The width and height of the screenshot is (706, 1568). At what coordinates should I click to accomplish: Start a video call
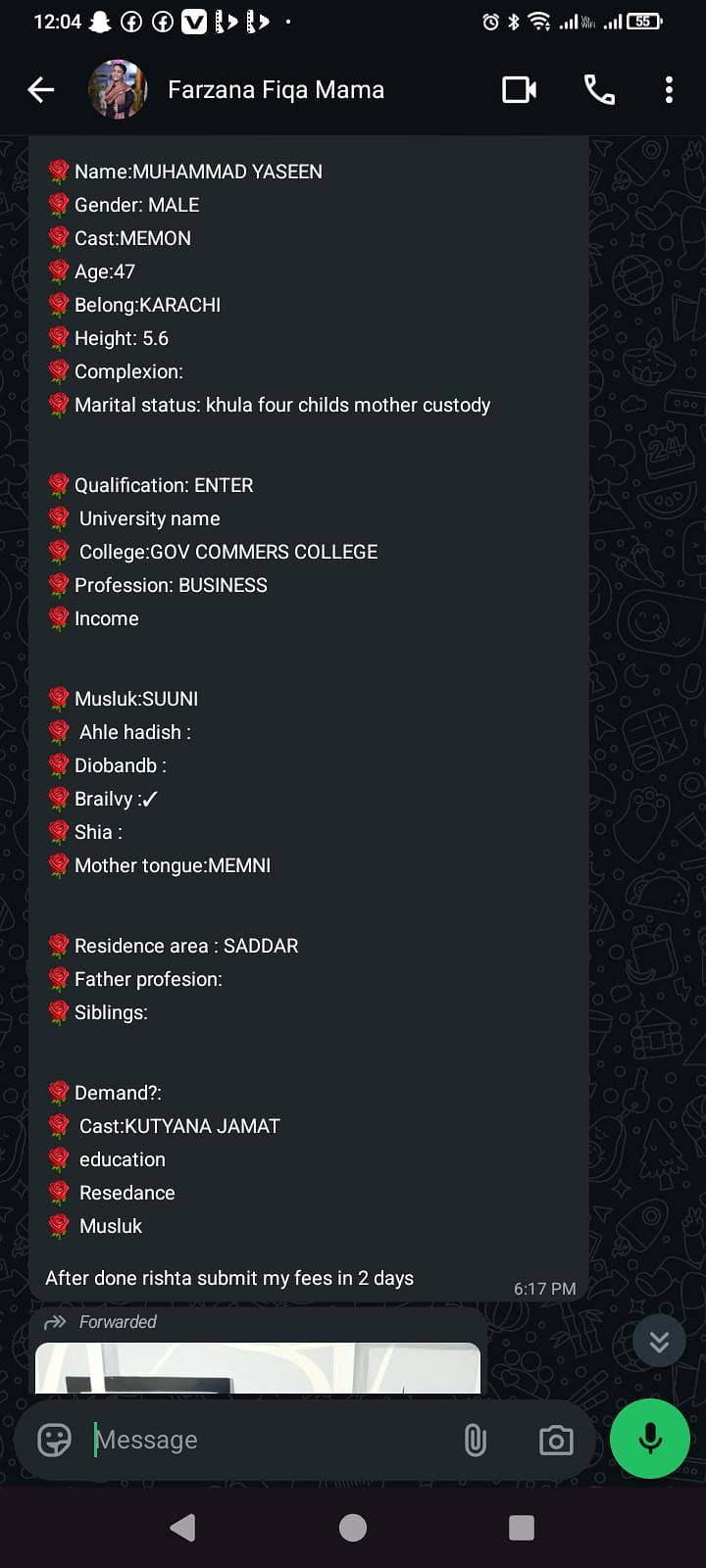tap(519, 90)
